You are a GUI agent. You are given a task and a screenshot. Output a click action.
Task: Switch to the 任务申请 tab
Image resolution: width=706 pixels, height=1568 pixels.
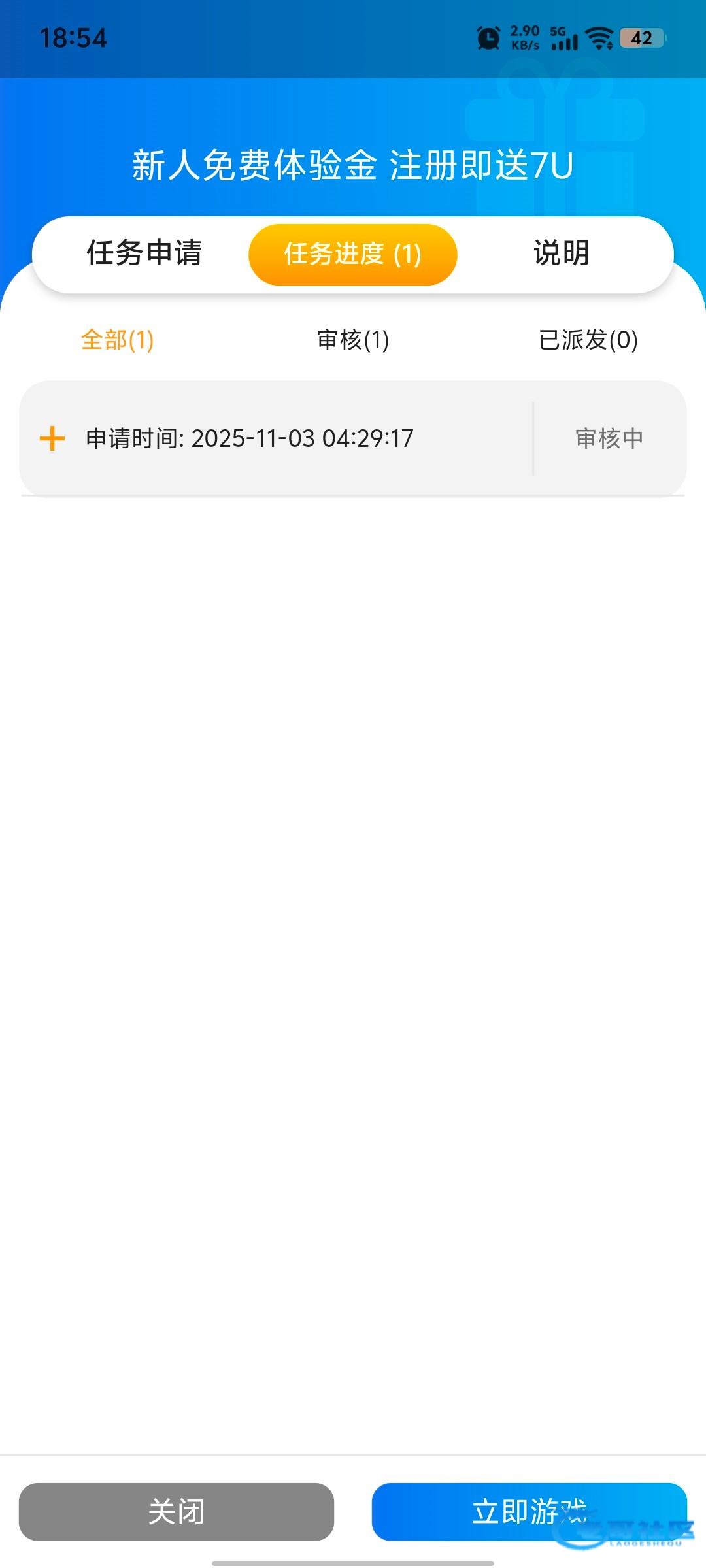(x=144, y=253)
